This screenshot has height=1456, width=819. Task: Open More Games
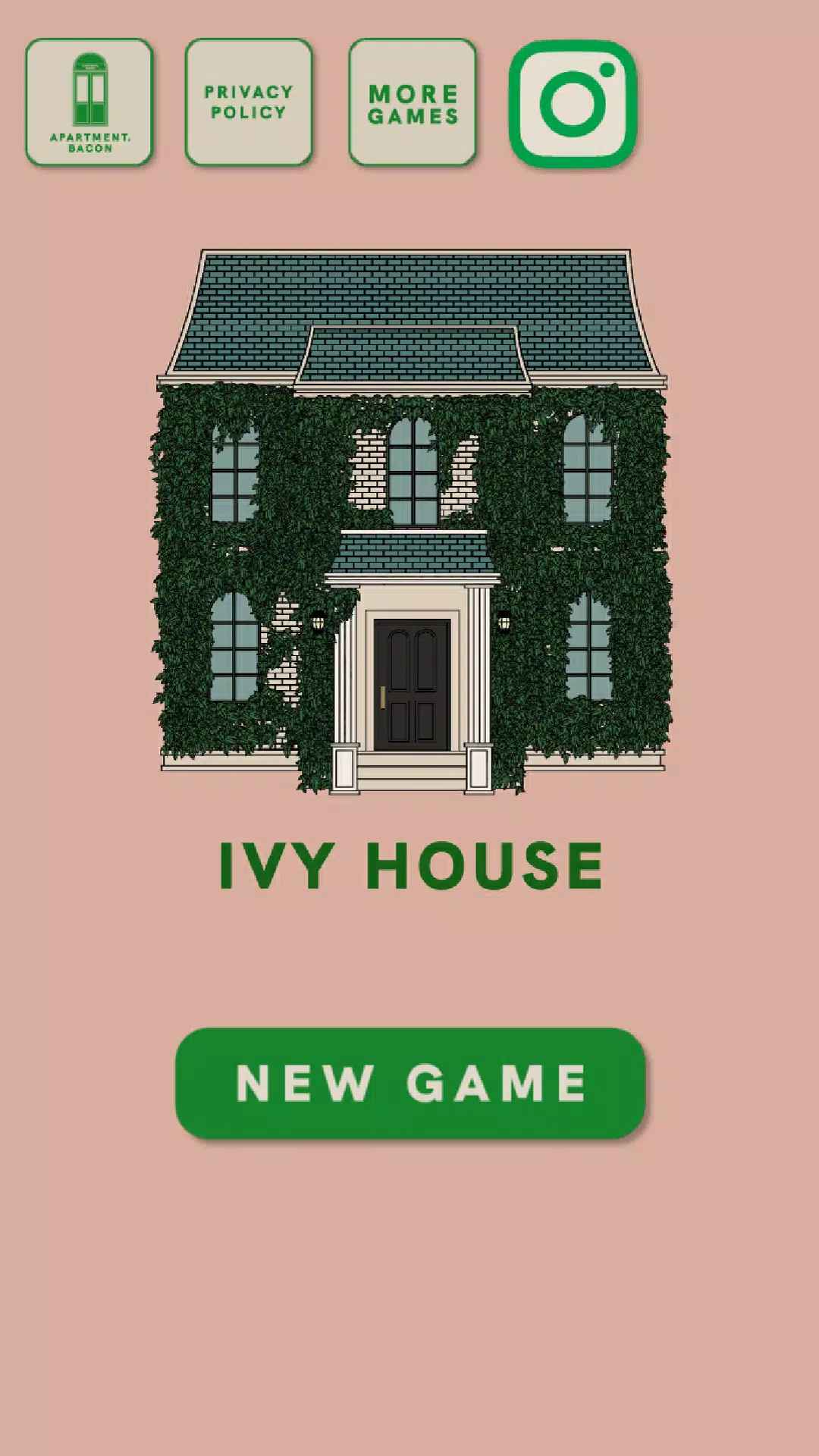tap(413, 102)
